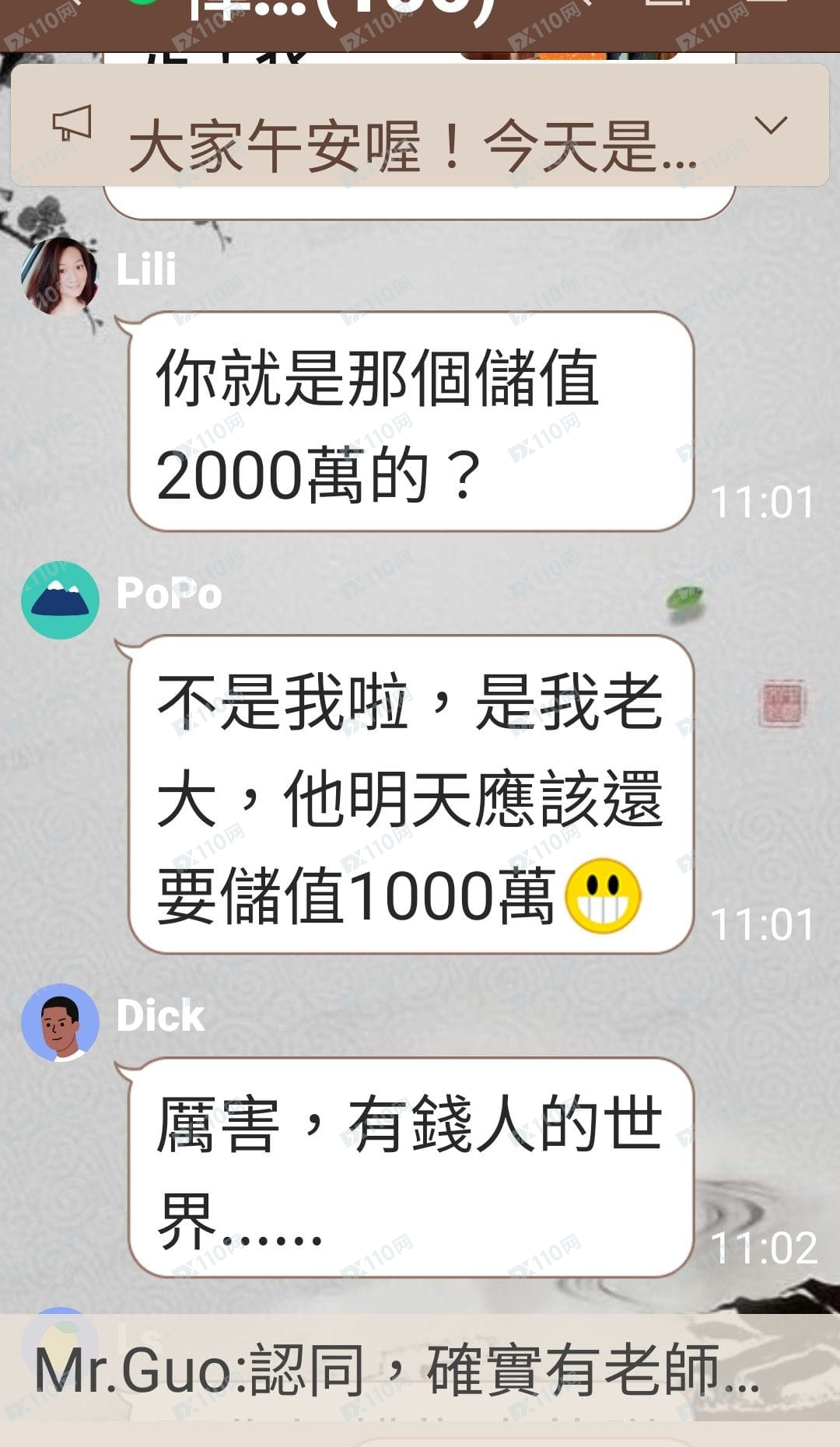Open Dick's profile avatar
The height and width of the screenshot is (1447, 840).
tap(60, 1022)
